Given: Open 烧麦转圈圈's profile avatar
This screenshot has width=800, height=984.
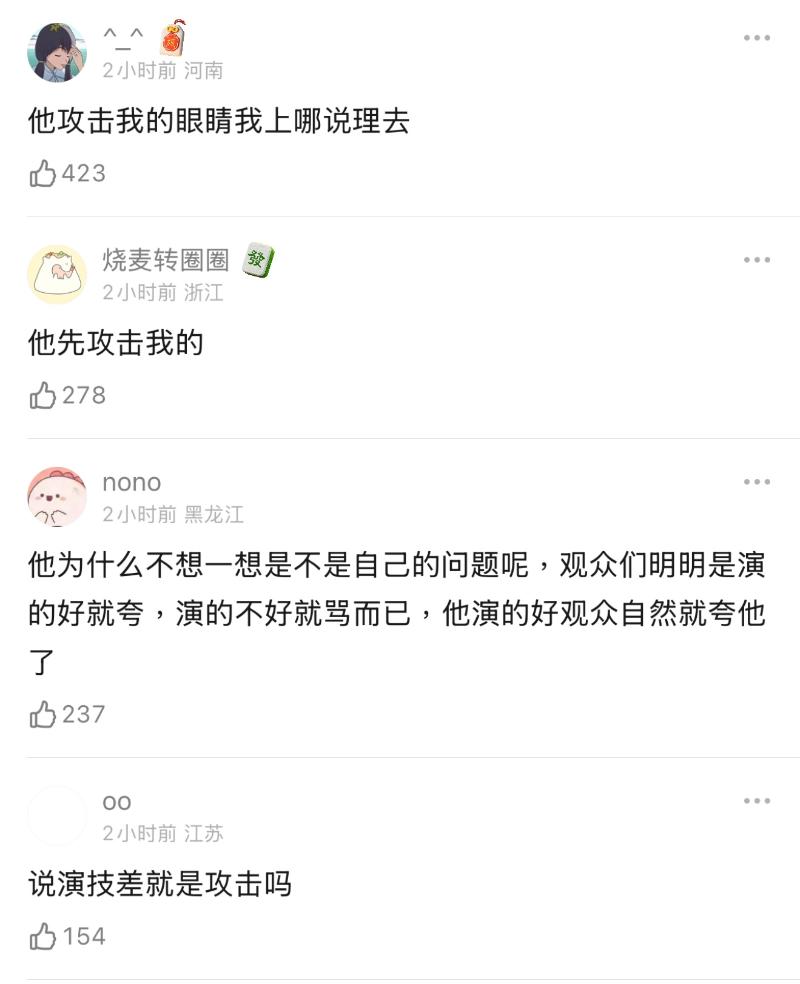Looking at the screenshot, I should 57,275.
